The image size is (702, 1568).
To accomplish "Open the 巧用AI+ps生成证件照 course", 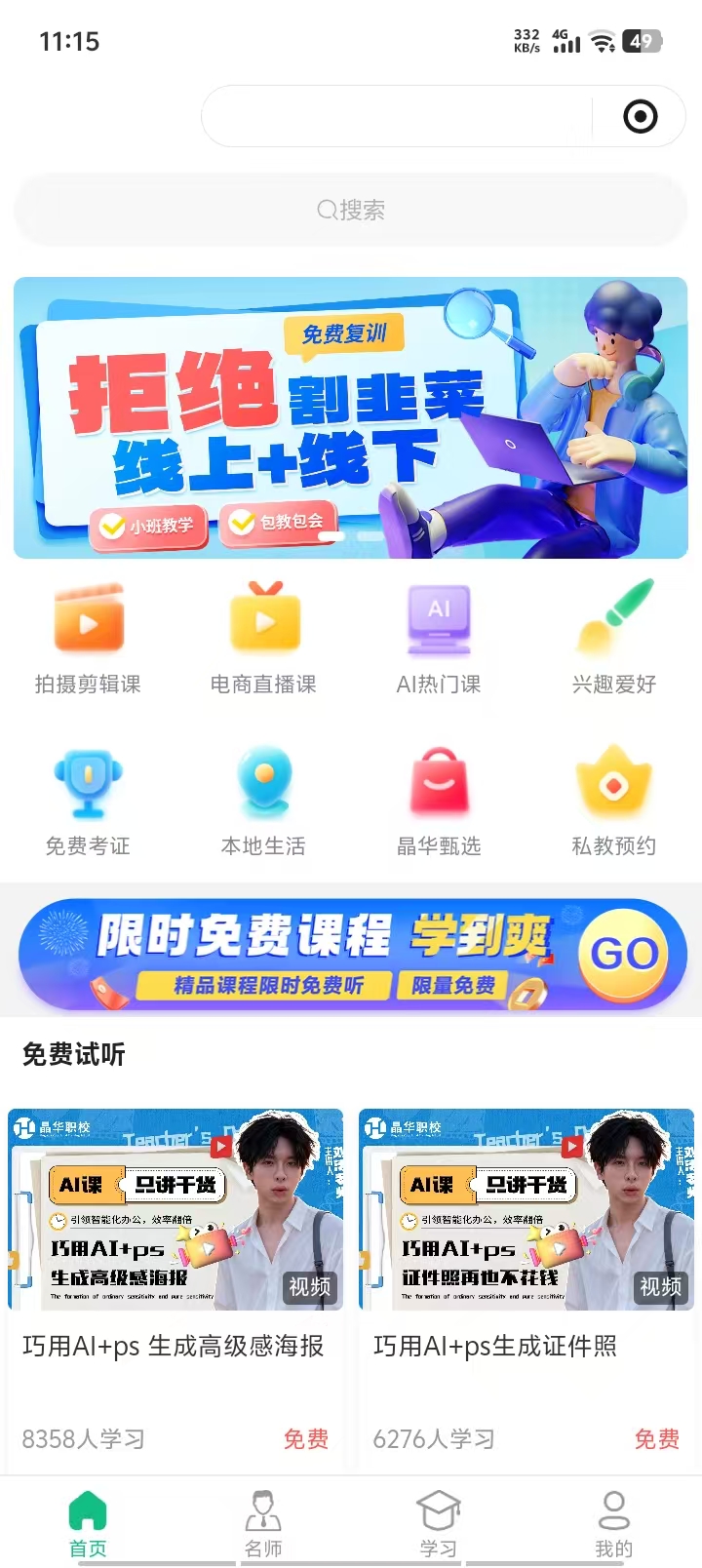I will tap(526, 1268).
